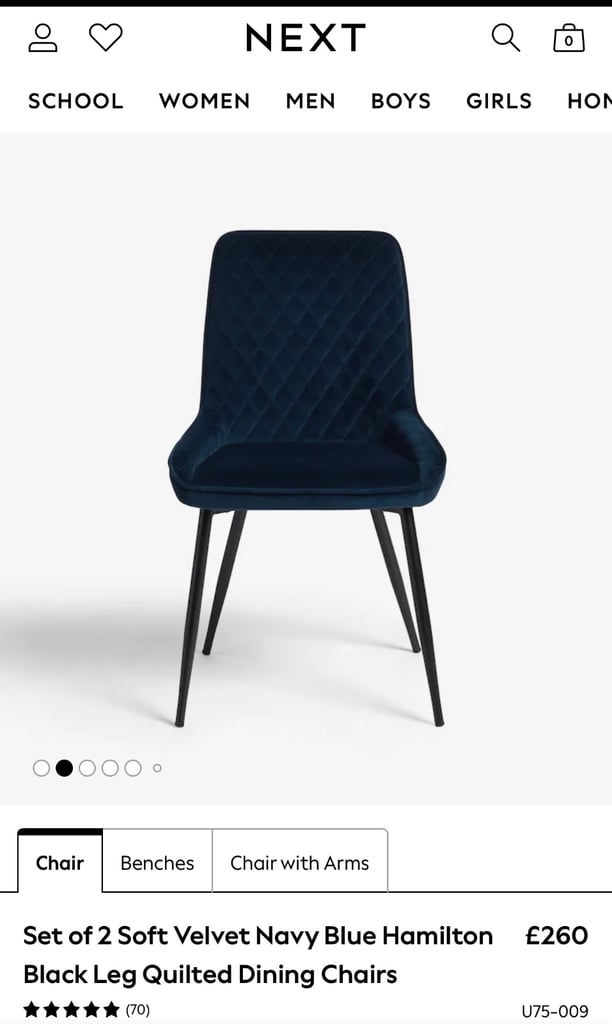Image resolution: width=612 pixels, height=1024 pixels.
Task: Tap the search magnifier icon
Action: pos(506,38)
